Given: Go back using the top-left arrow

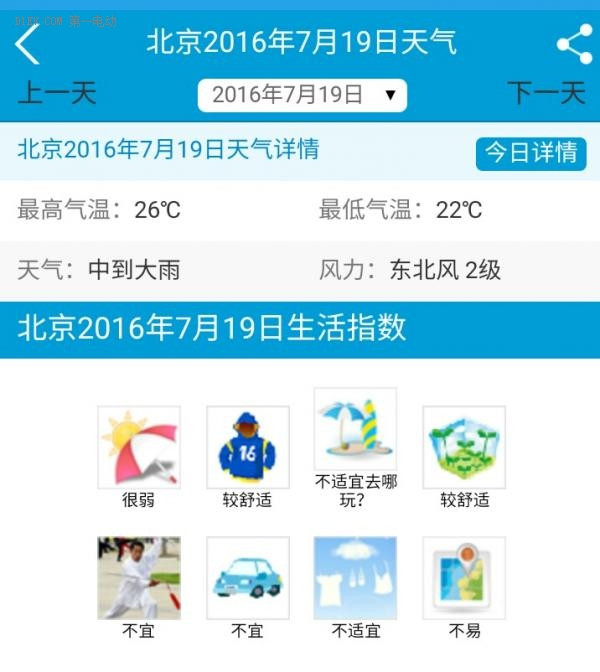Looking at the screenshot, I should click(x=28, y=44).
